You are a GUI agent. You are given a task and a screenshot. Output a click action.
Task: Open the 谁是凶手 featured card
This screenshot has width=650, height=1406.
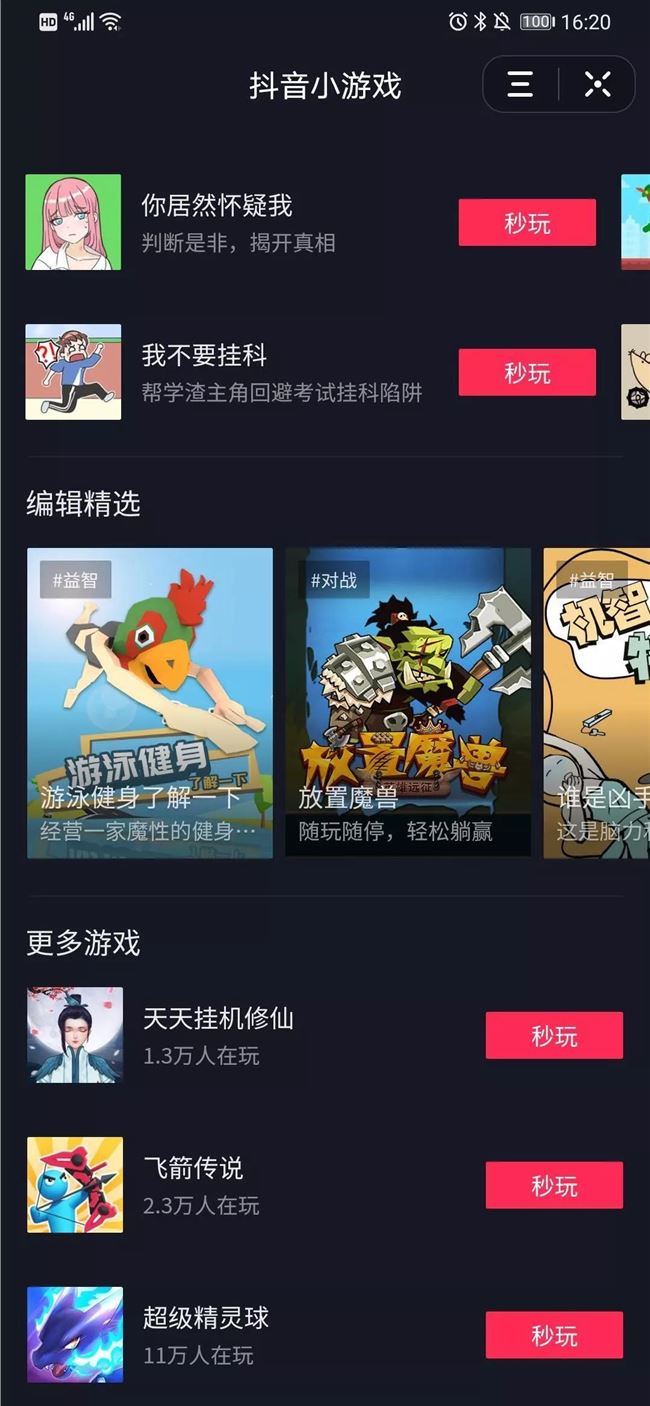pyautogui.click(x=597, y=702)
